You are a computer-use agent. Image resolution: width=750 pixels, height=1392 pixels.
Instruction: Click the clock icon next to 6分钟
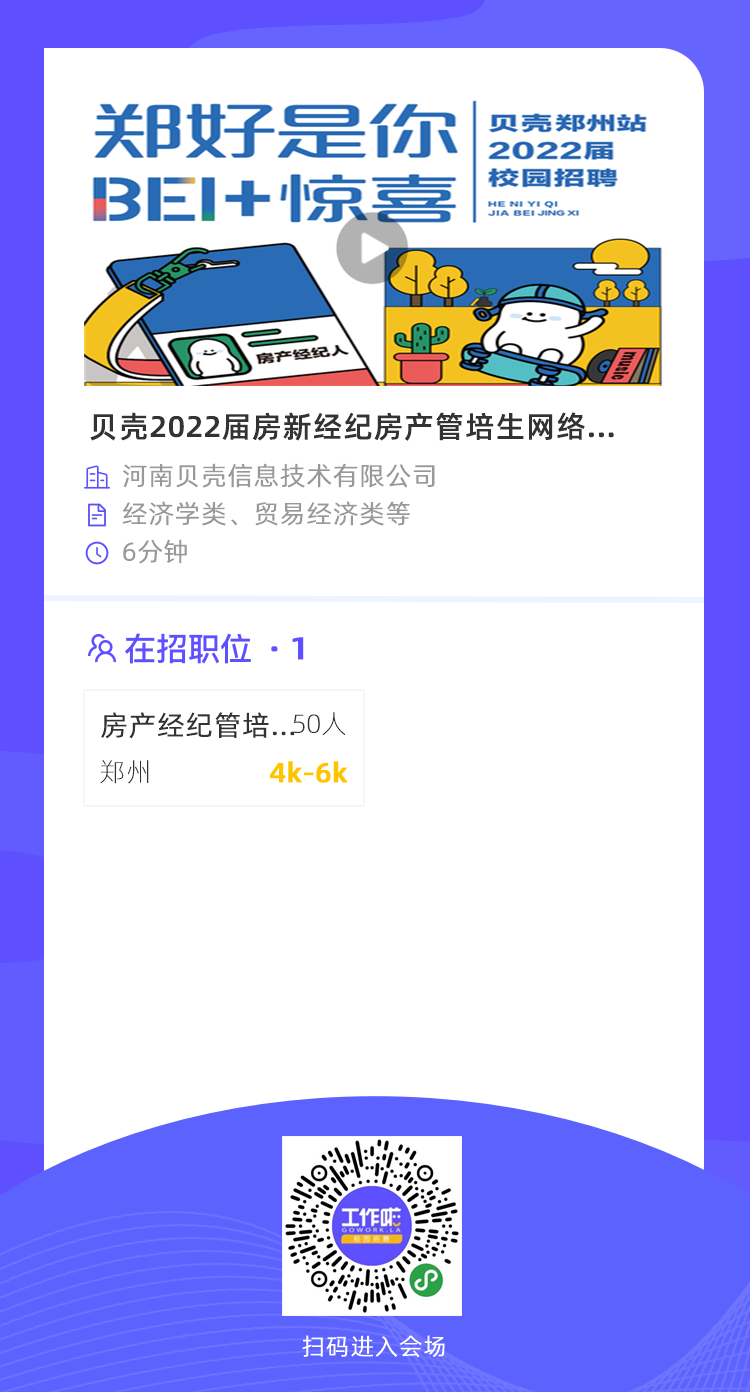(x=98, y=551)
